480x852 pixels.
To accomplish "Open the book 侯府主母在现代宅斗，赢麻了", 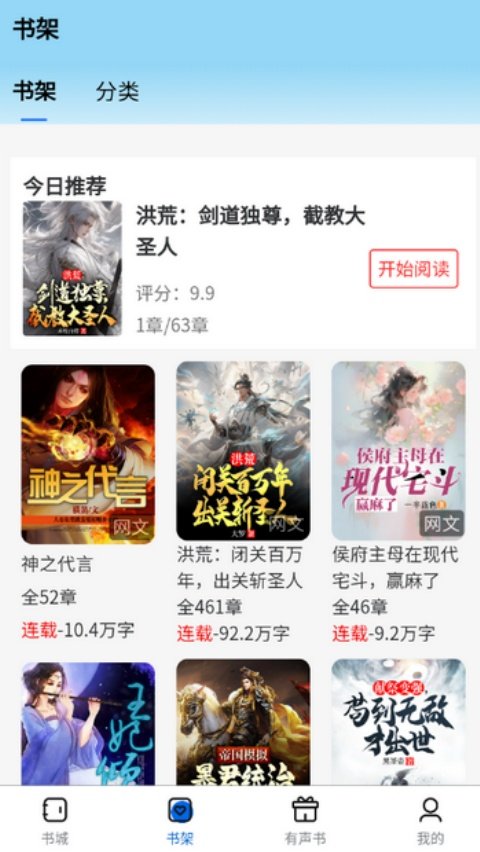I will tap(398, 451).
